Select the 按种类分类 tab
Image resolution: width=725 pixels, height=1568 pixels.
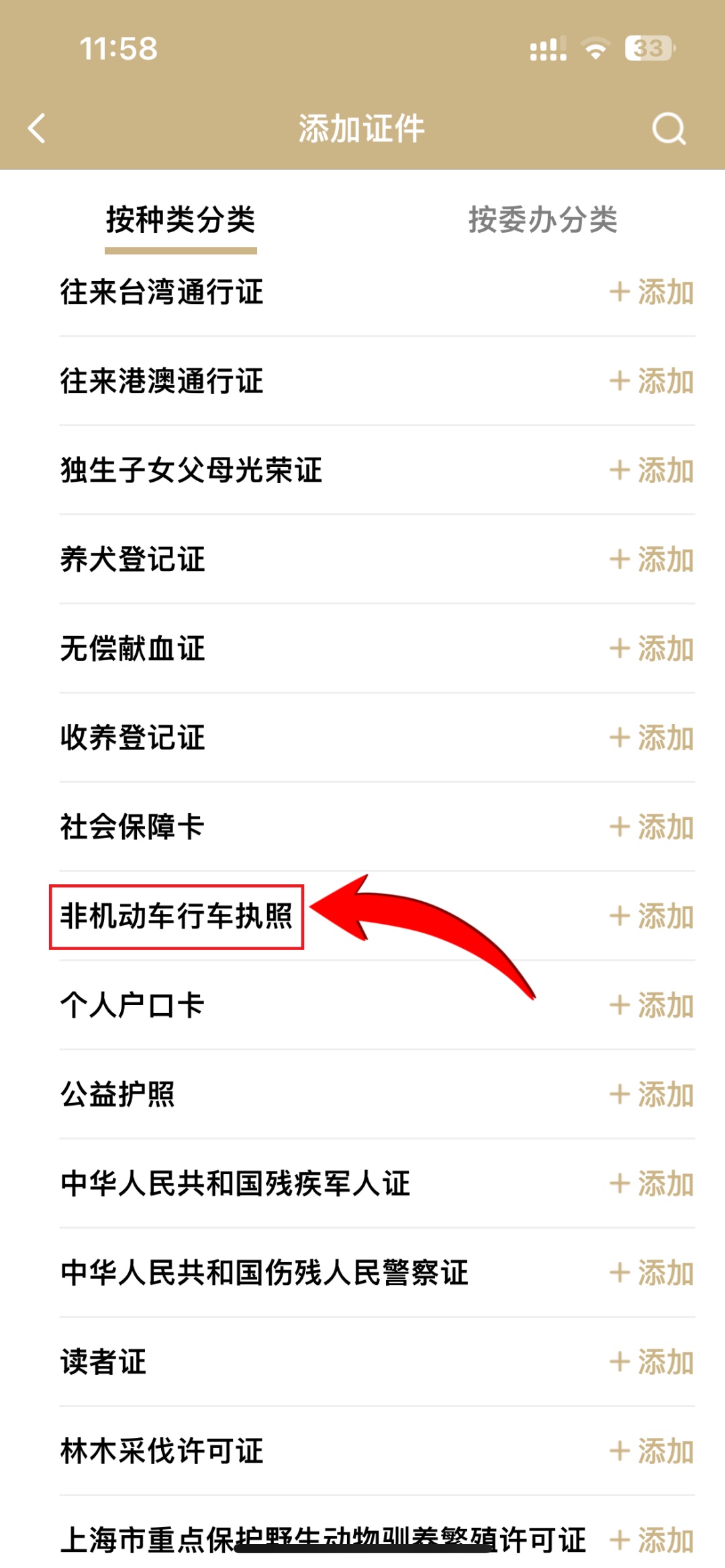click(x=181, y=220)
